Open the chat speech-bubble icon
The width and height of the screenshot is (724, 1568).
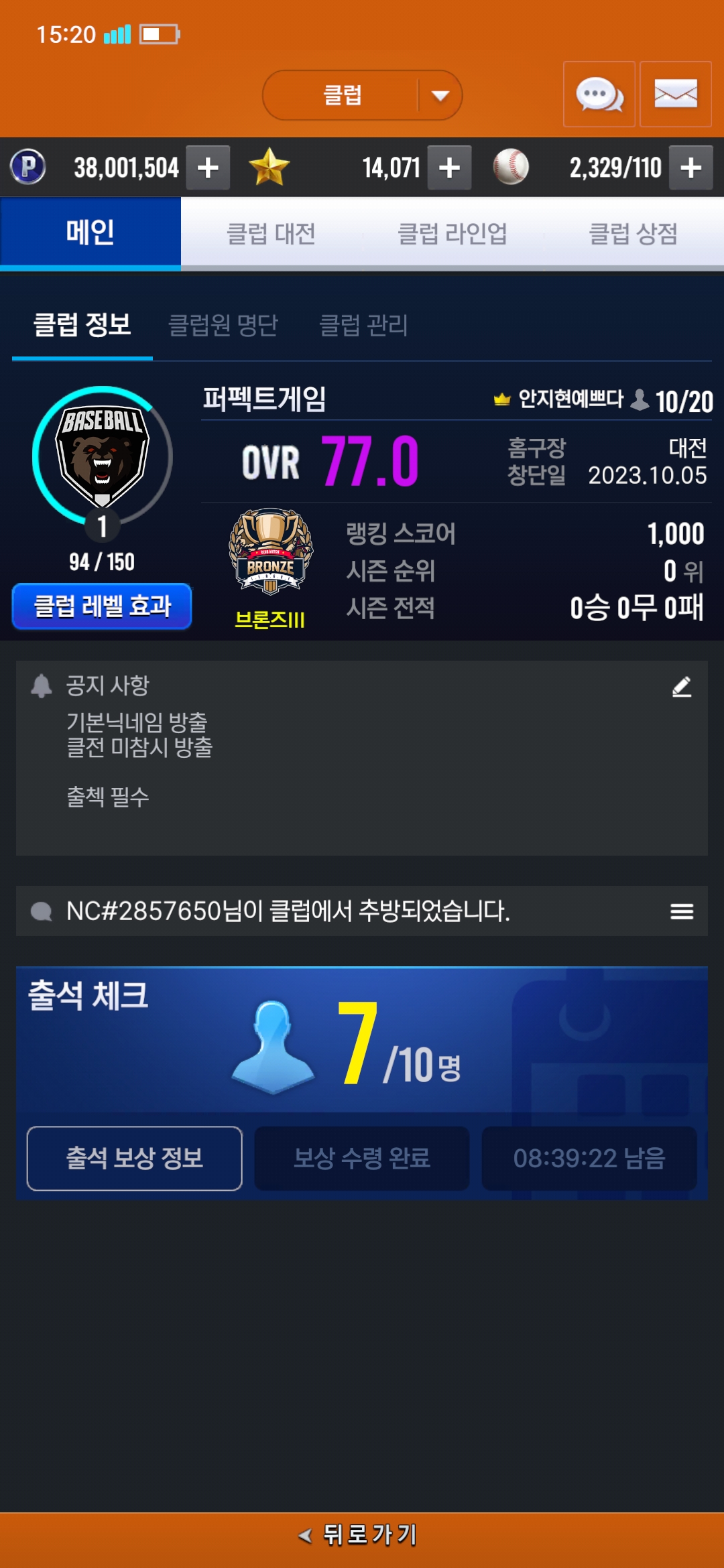click(x=599, y=94)
